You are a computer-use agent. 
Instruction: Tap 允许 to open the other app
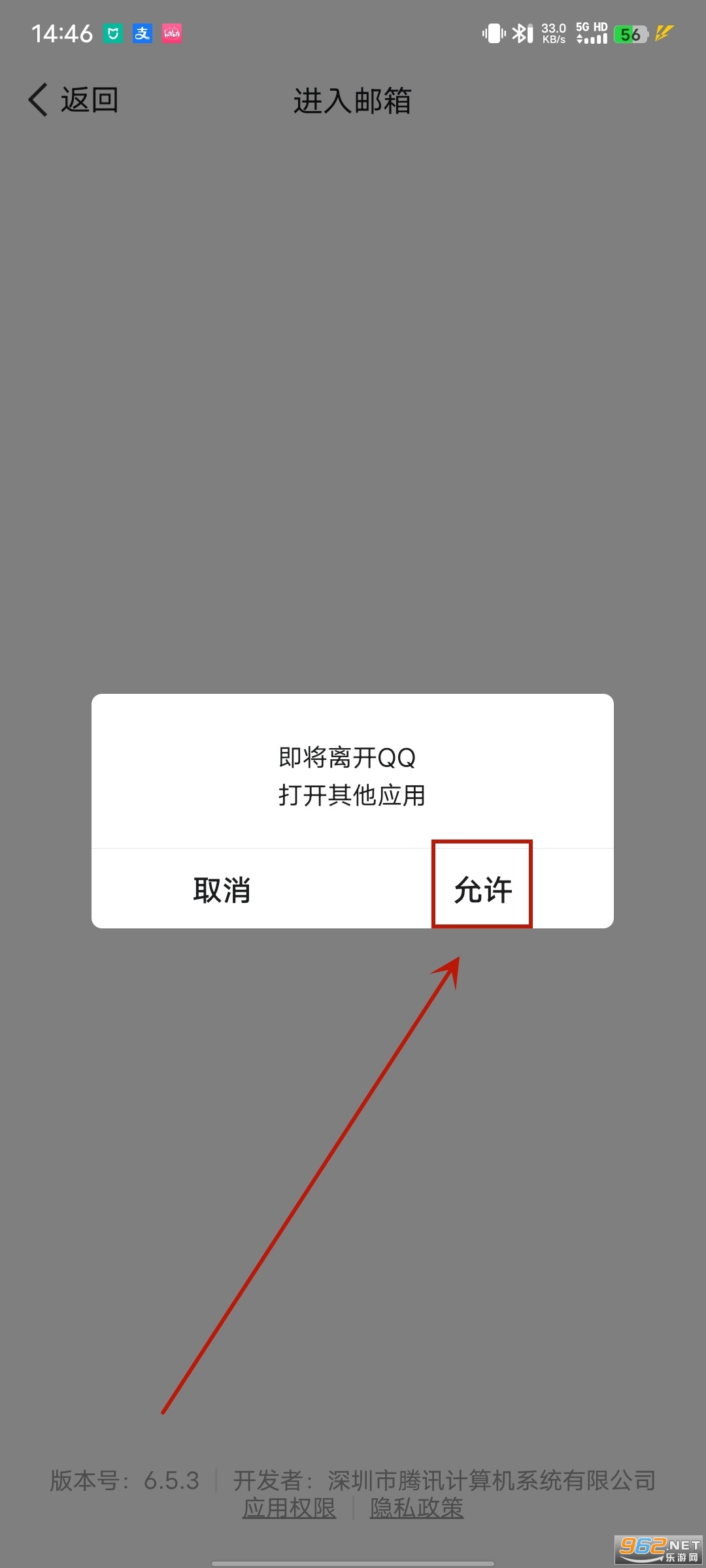click(x=482, y=889)
